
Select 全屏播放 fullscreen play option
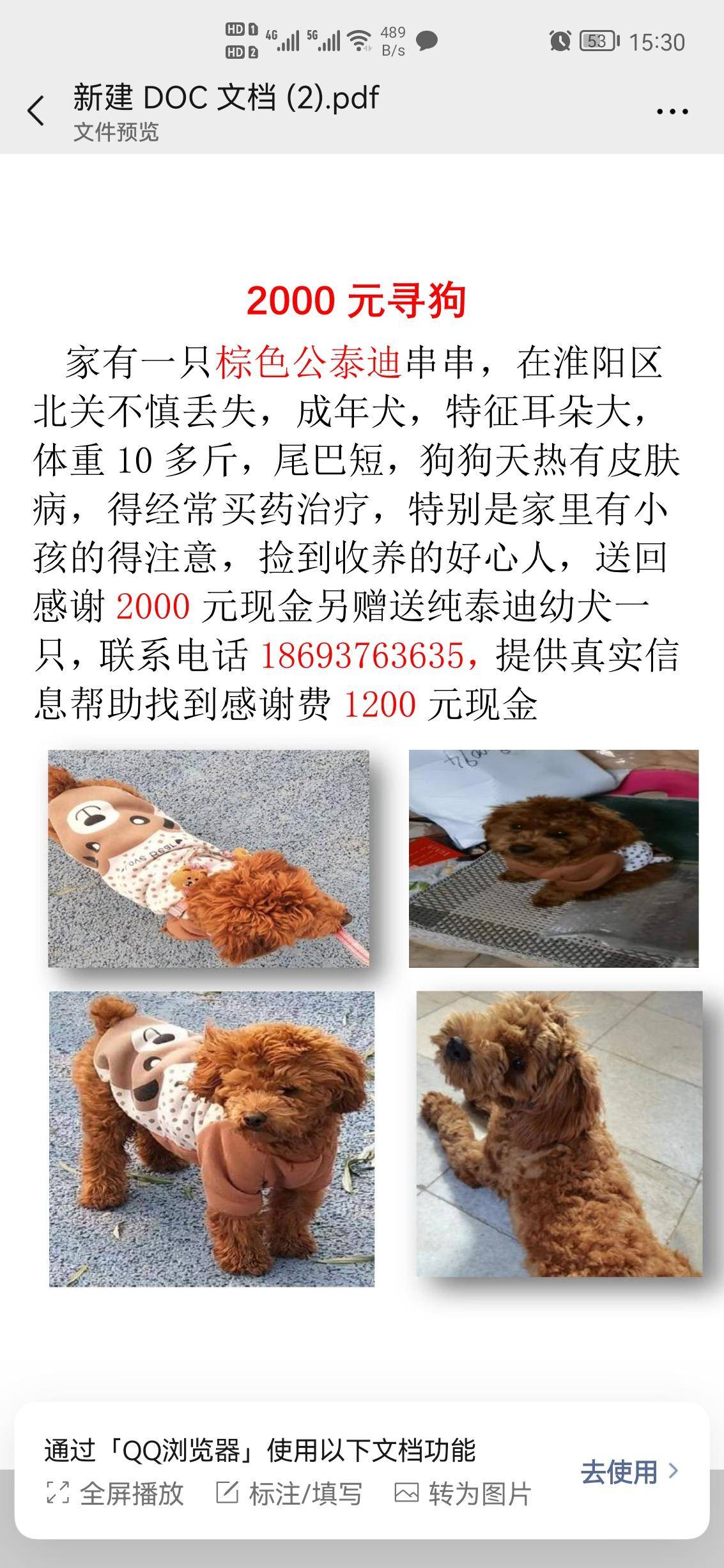[x=116, y=1494]
